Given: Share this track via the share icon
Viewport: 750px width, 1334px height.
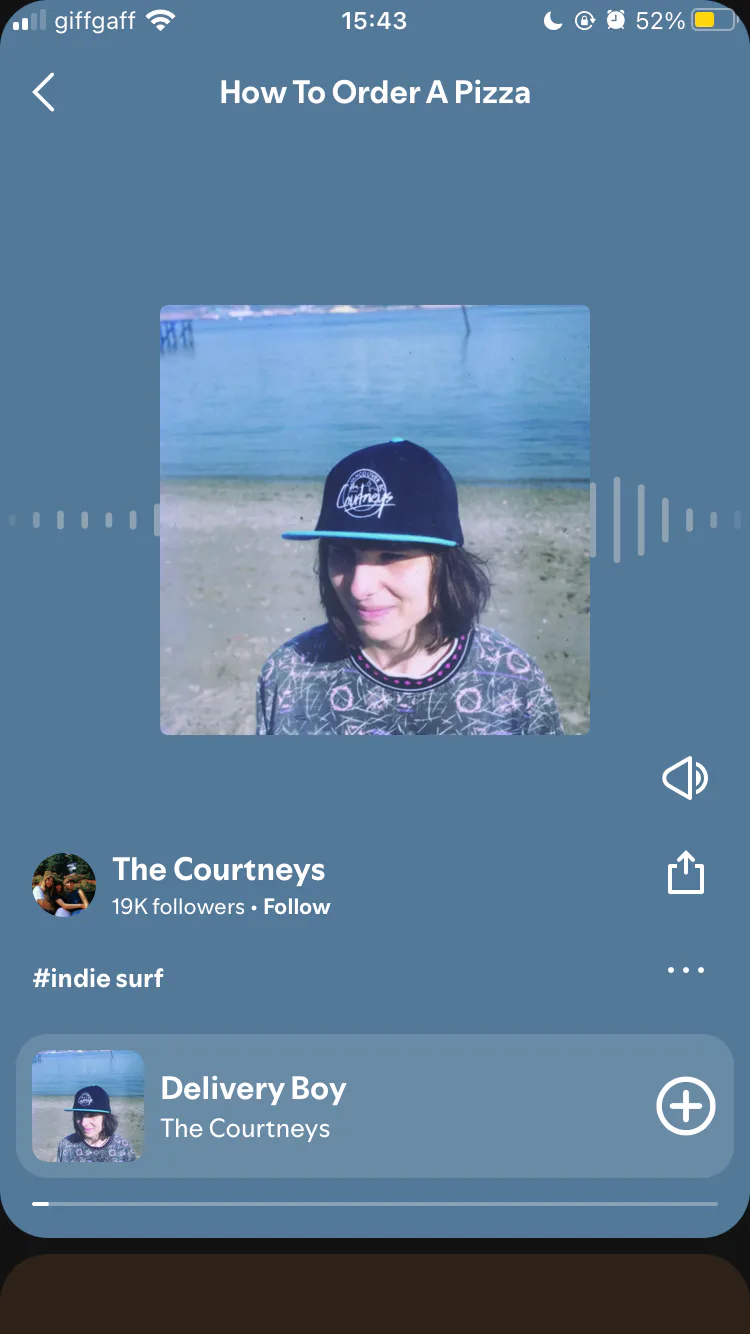Looking at the screenshot, I should click(x=686, y=872).
